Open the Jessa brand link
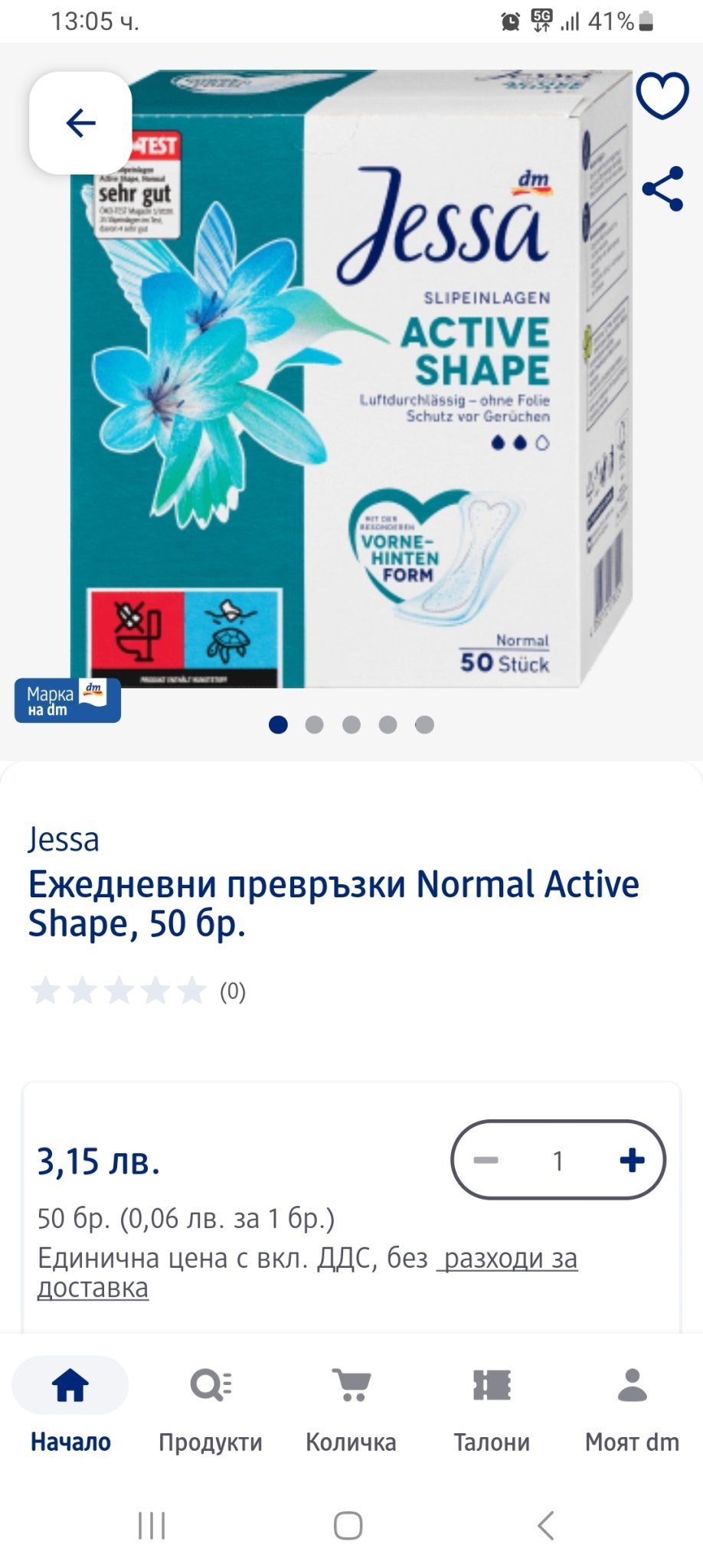Viewport: 703px width, 1568px height. (x=64, y=839)
